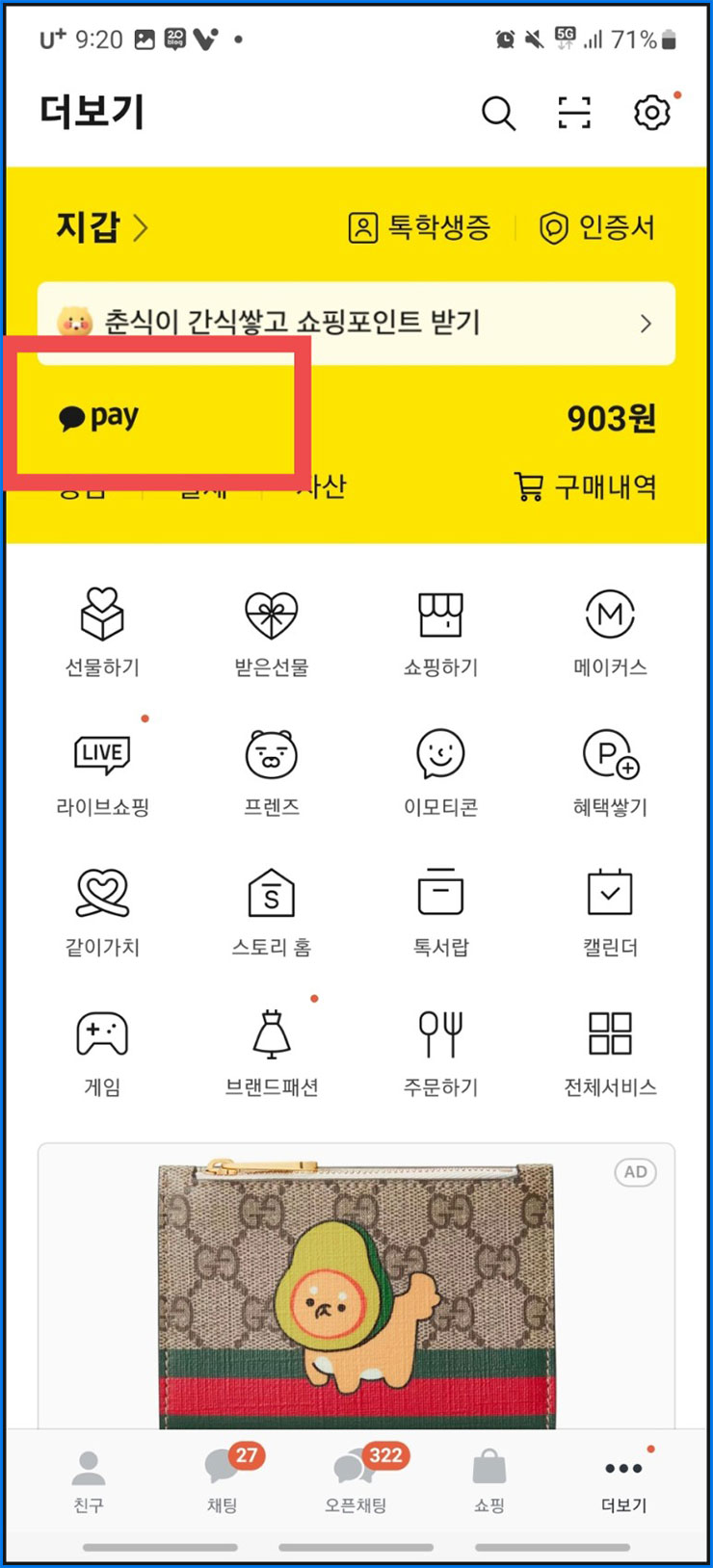Switch to the 오픈채팅 open chat tab
This screenshot has width=713, height=1568.
[356, 1483]
